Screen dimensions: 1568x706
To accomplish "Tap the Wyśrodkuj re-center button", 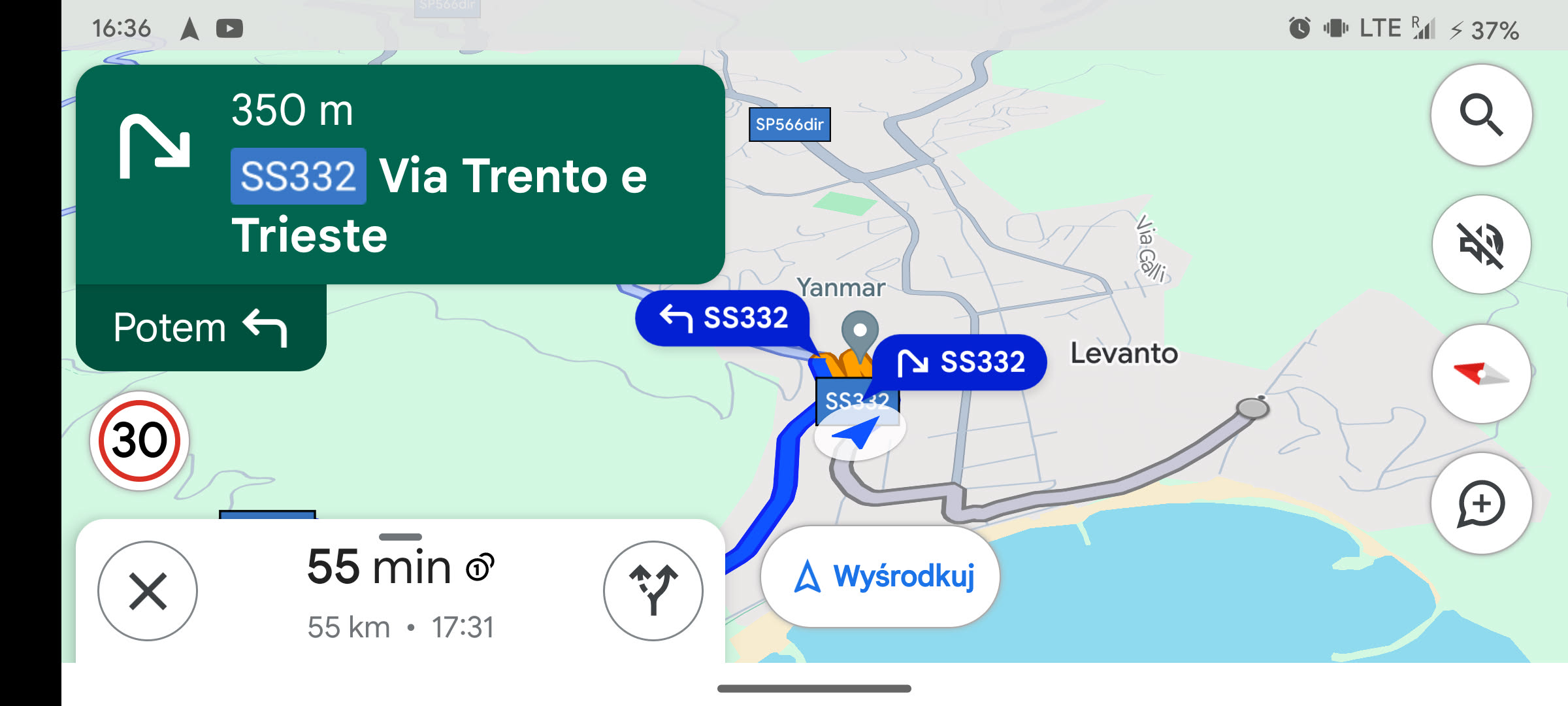I will (x=880, y=577).
